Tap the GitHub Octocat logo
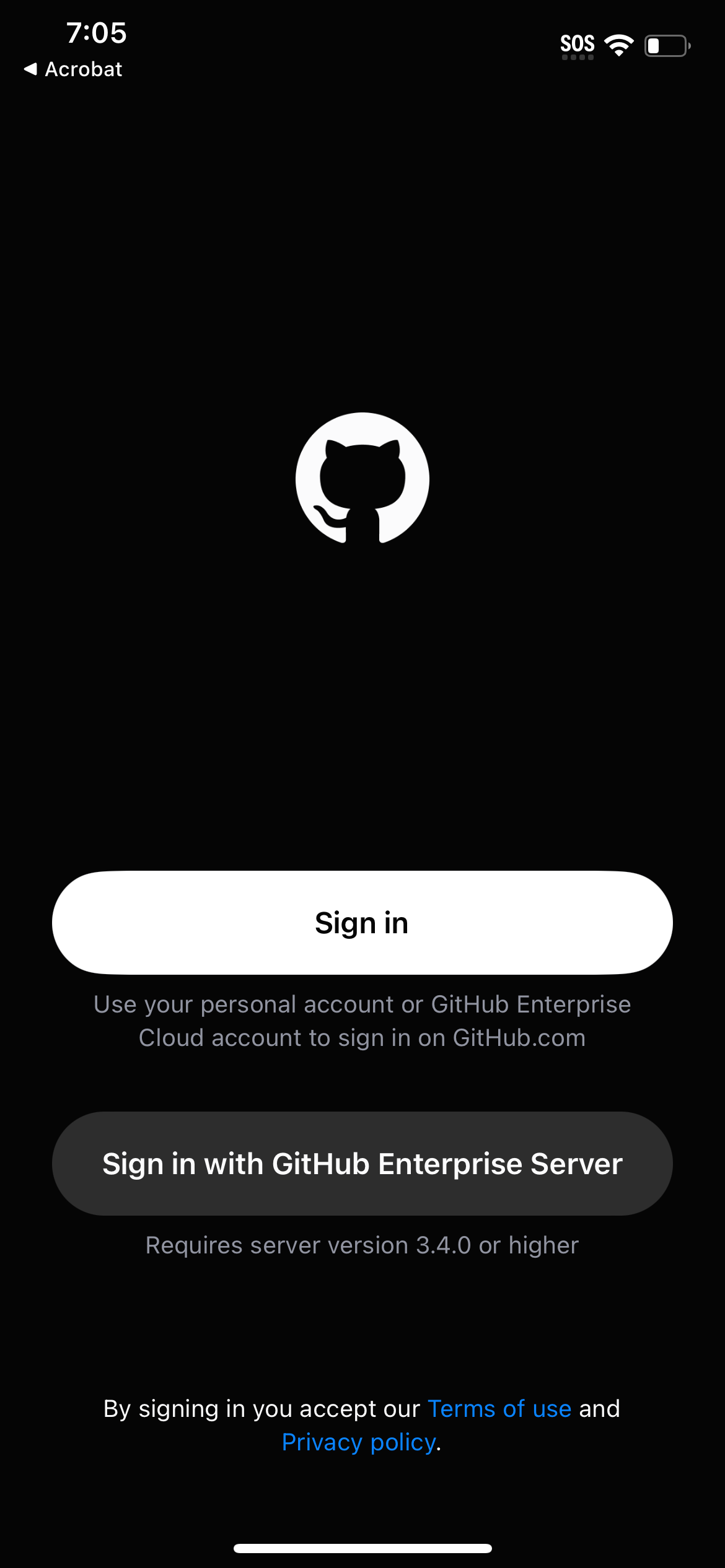Image resolution: width=725 pixels, height=1568 pixels. [361, 478]
